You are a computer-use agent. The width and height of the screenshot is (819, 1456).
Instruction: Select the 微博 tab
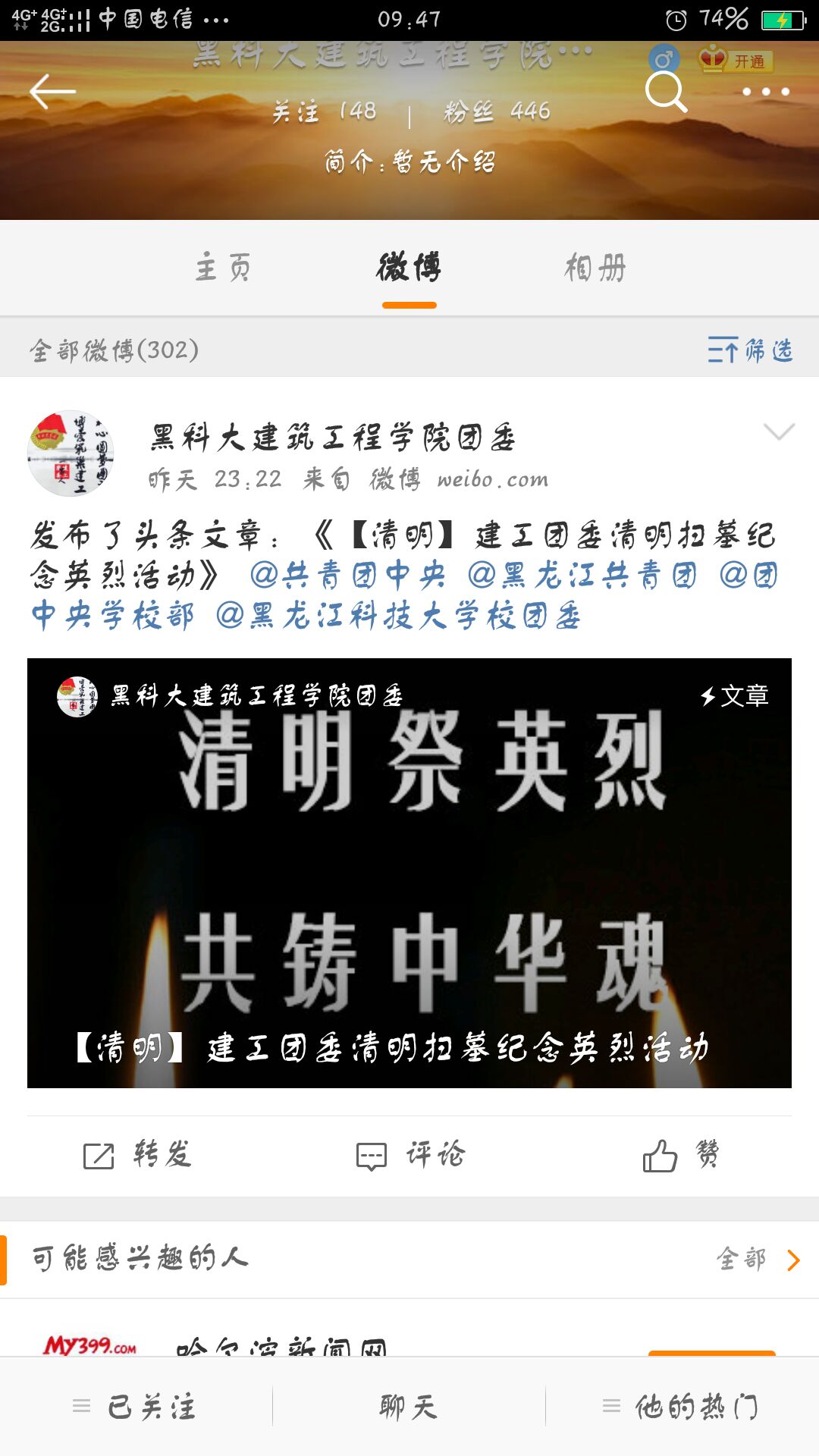pos(409,268)
